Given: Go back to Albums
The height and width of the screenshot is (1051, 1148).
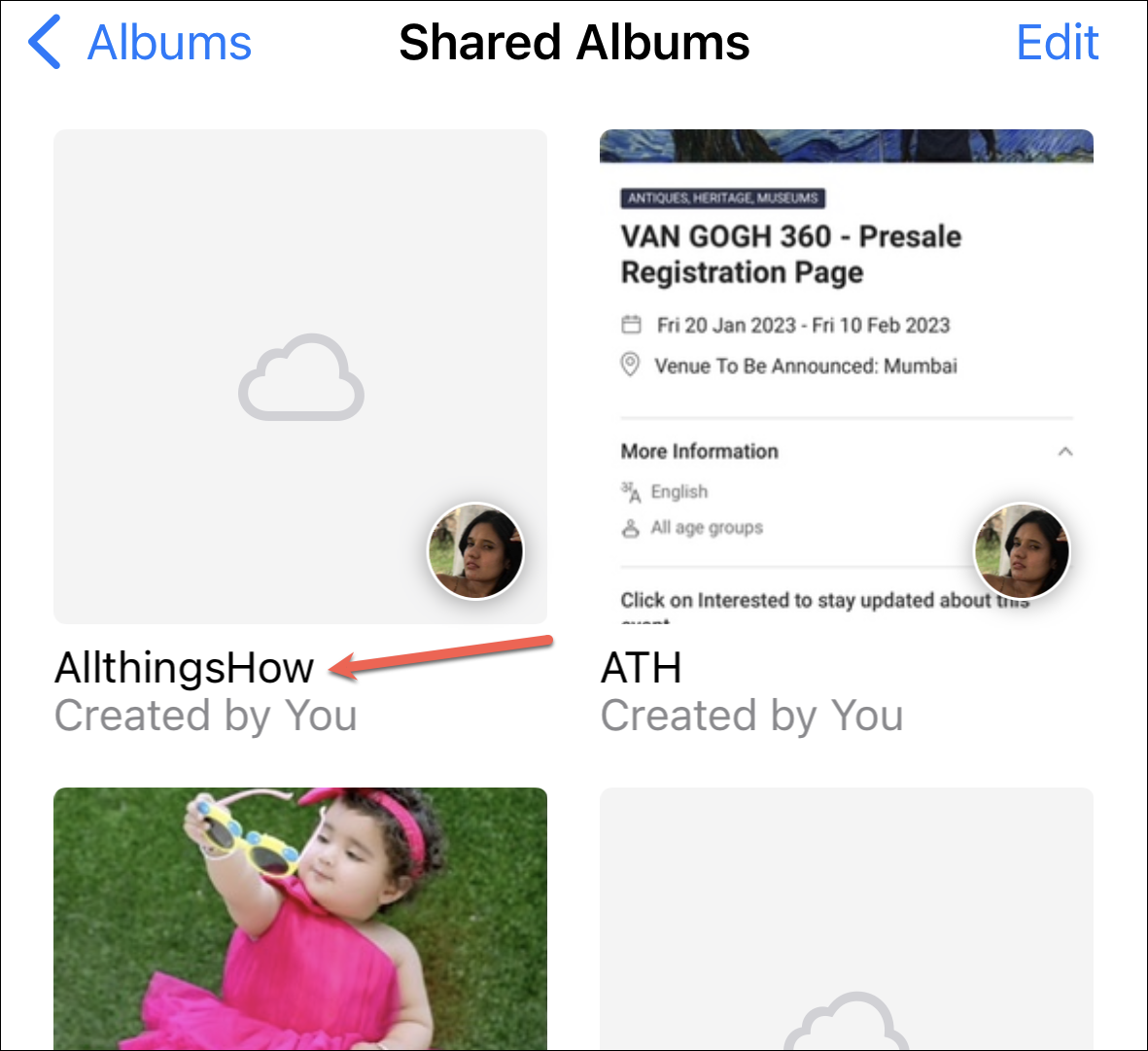Looking at the screenshot, I should click(140, 43).
